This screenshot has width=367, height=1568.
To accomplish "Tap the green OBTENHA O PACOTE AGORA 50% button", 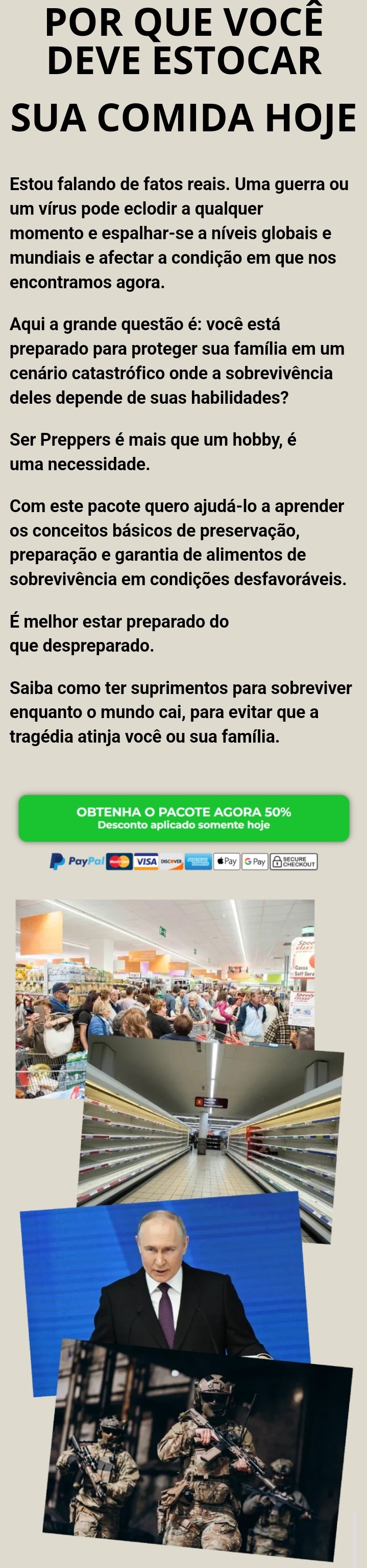I will click(x=184, y=818).
